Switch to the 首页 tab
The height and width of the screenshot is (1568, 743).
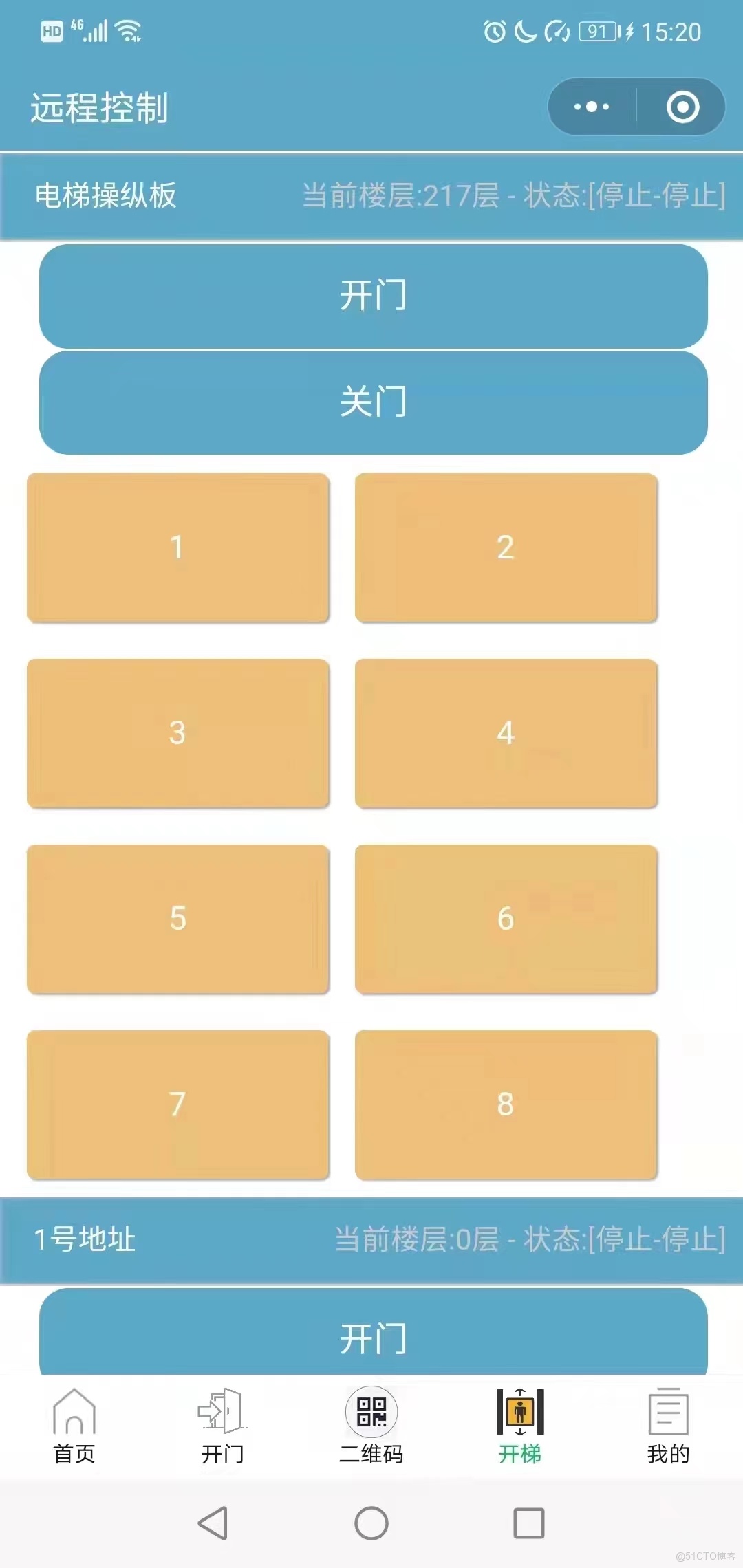tap(74, 1426)
